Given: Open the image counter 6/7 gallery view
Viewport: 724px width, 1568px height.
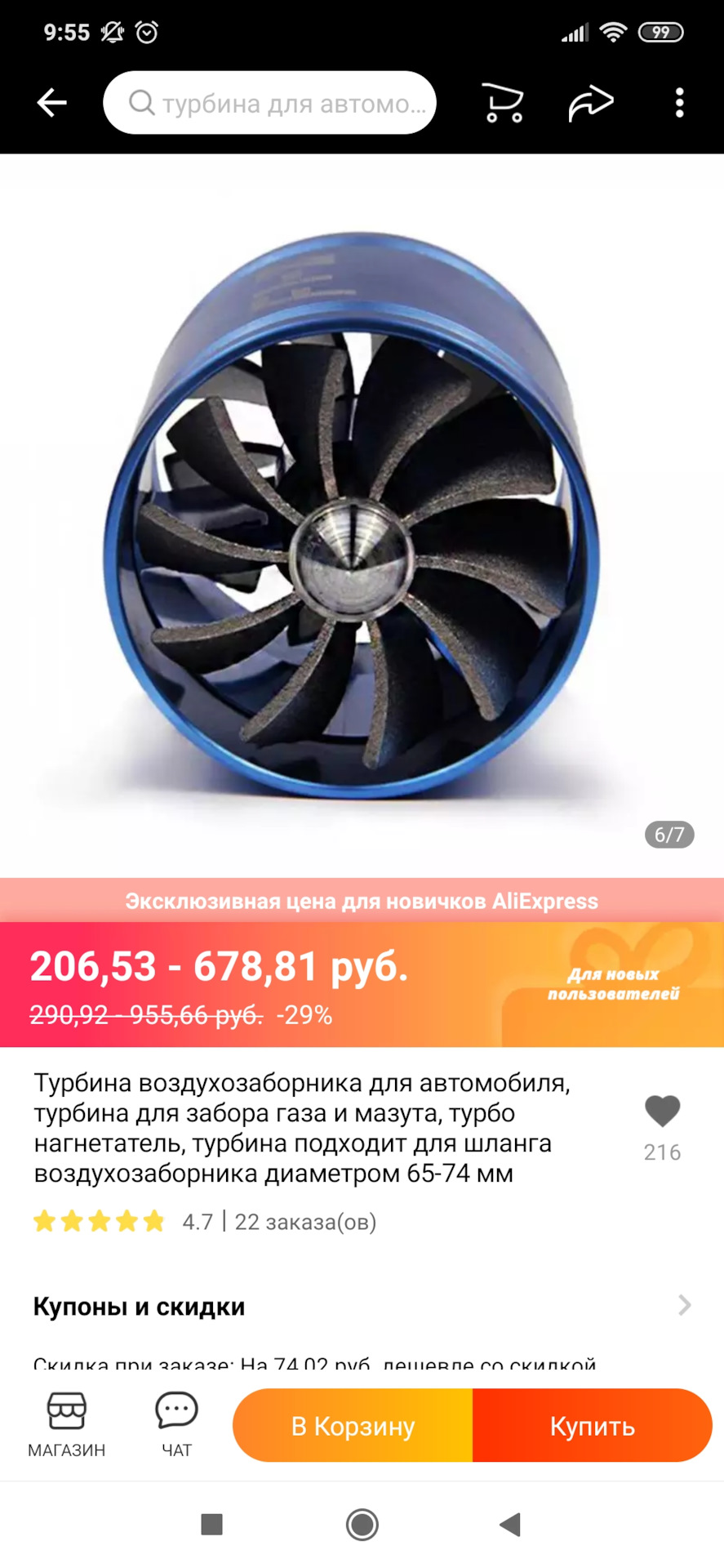Looking at the screenshot, I should tap(668, 834).
